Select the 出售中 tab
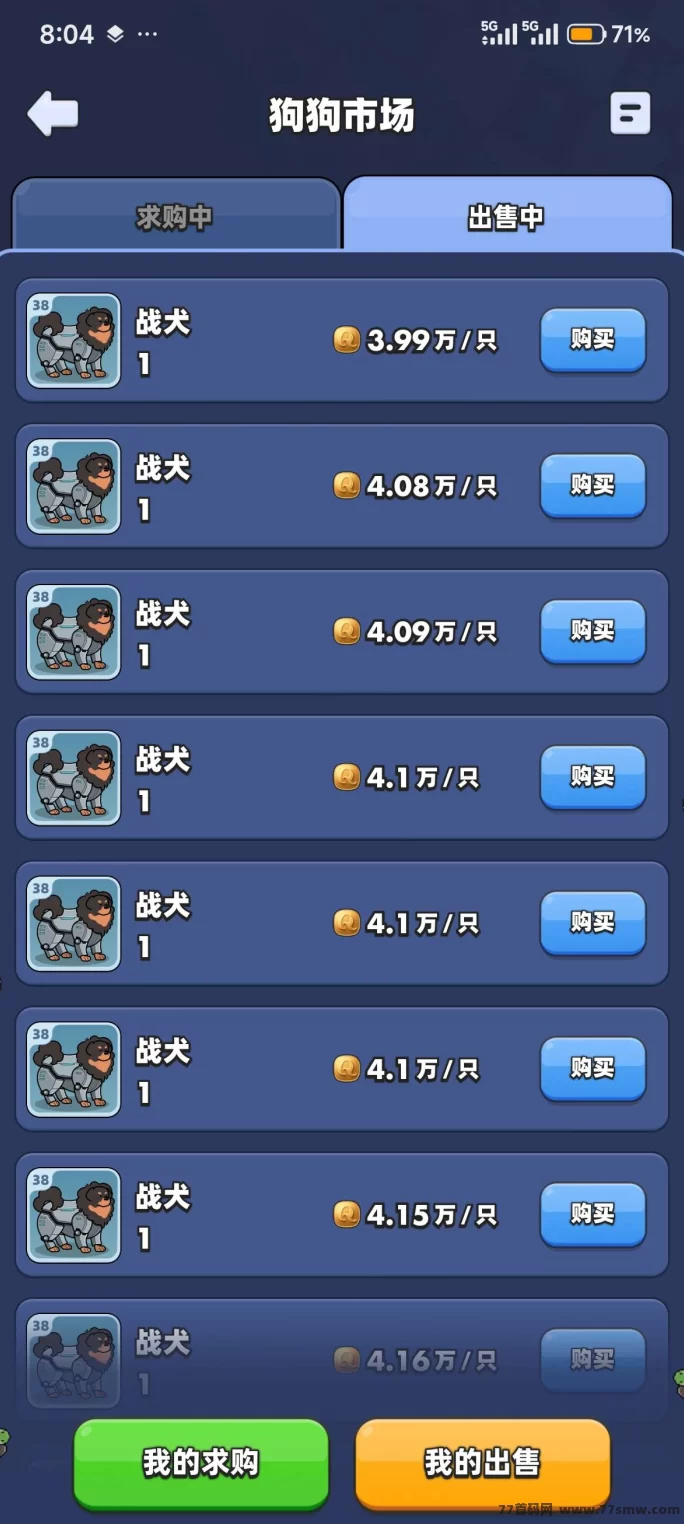The height and width of the screenshot is (1524, 684). point(507,215)
